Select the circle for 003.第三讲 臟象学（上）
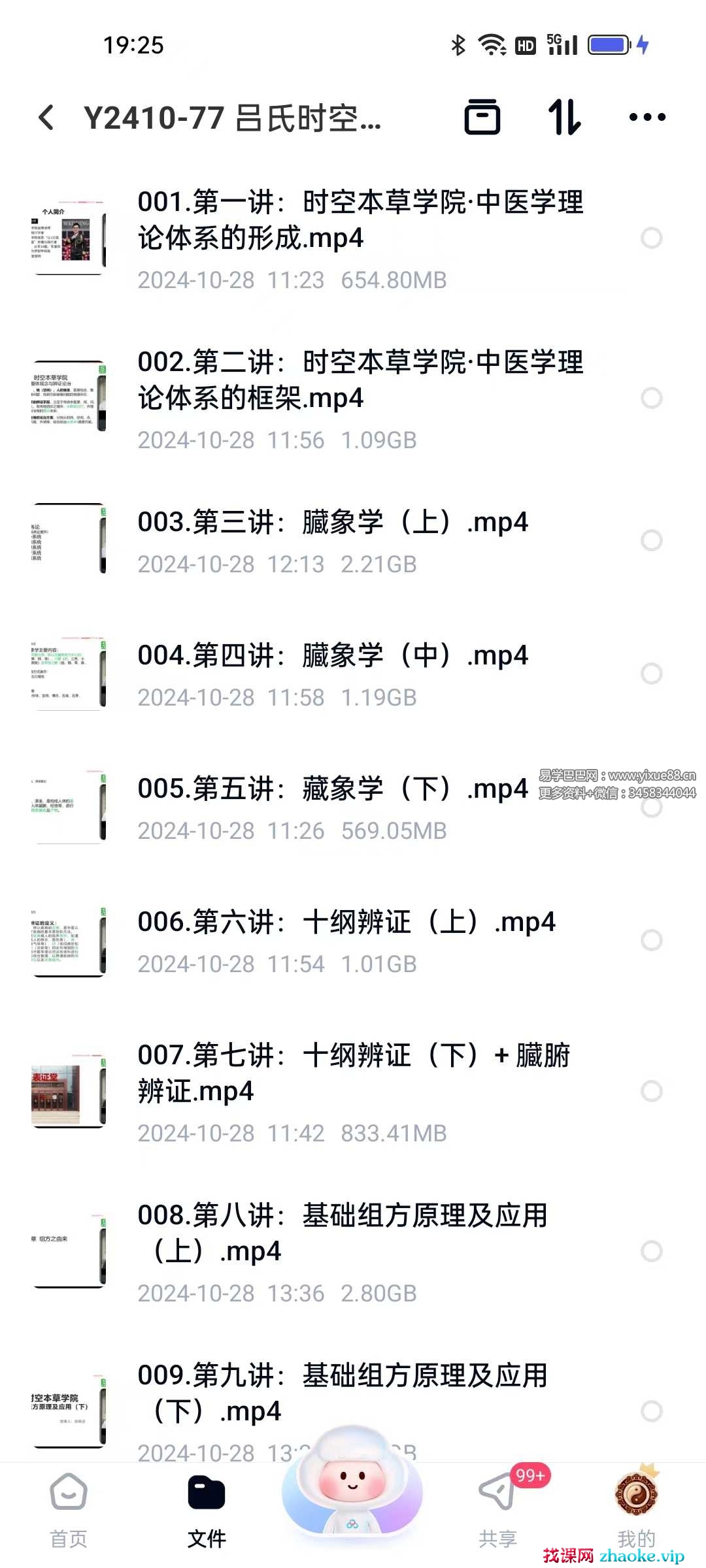 click(x=651, y=540)
